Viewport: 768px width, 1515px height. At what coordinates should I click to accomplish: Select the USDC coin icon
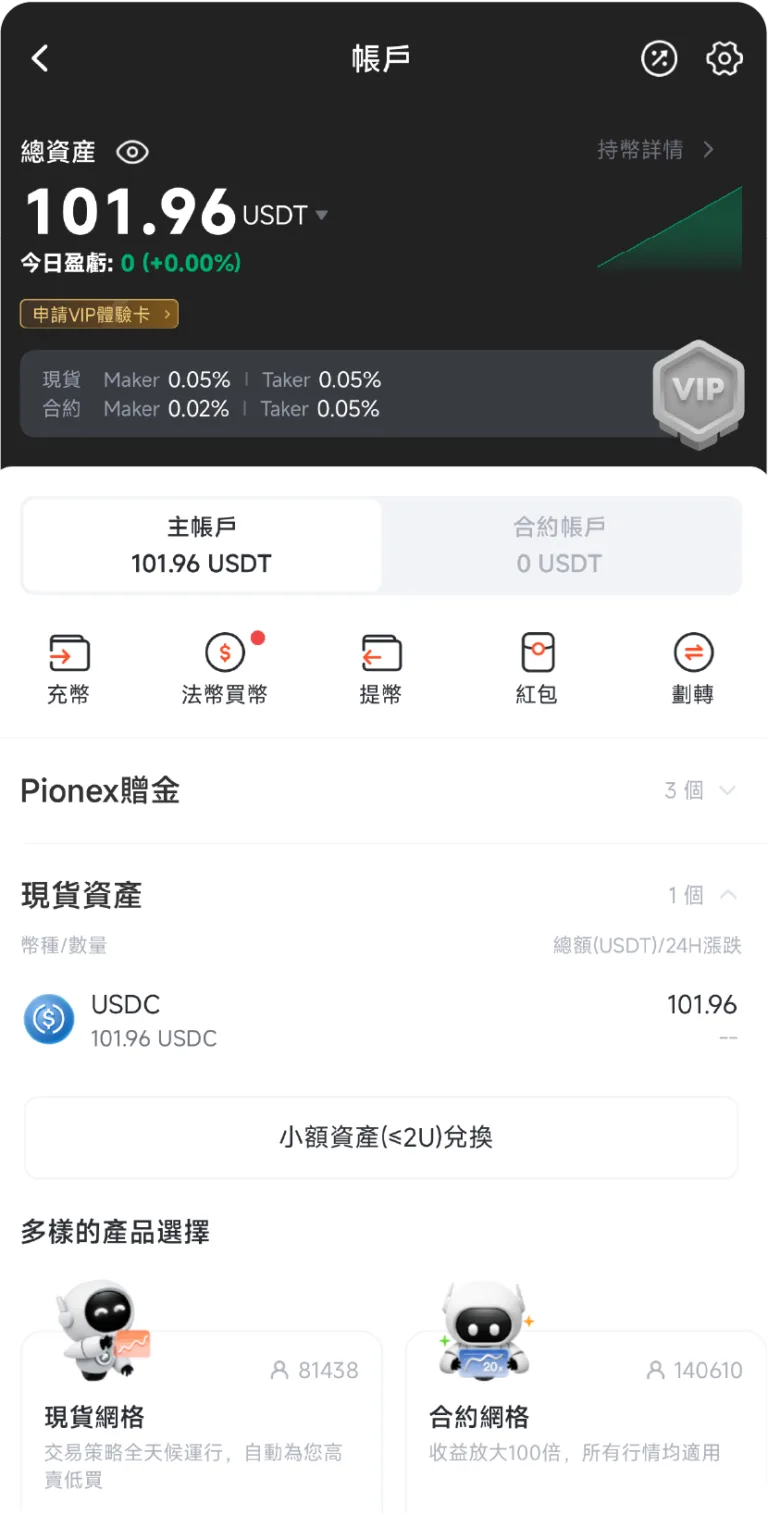coord(48,1018)
